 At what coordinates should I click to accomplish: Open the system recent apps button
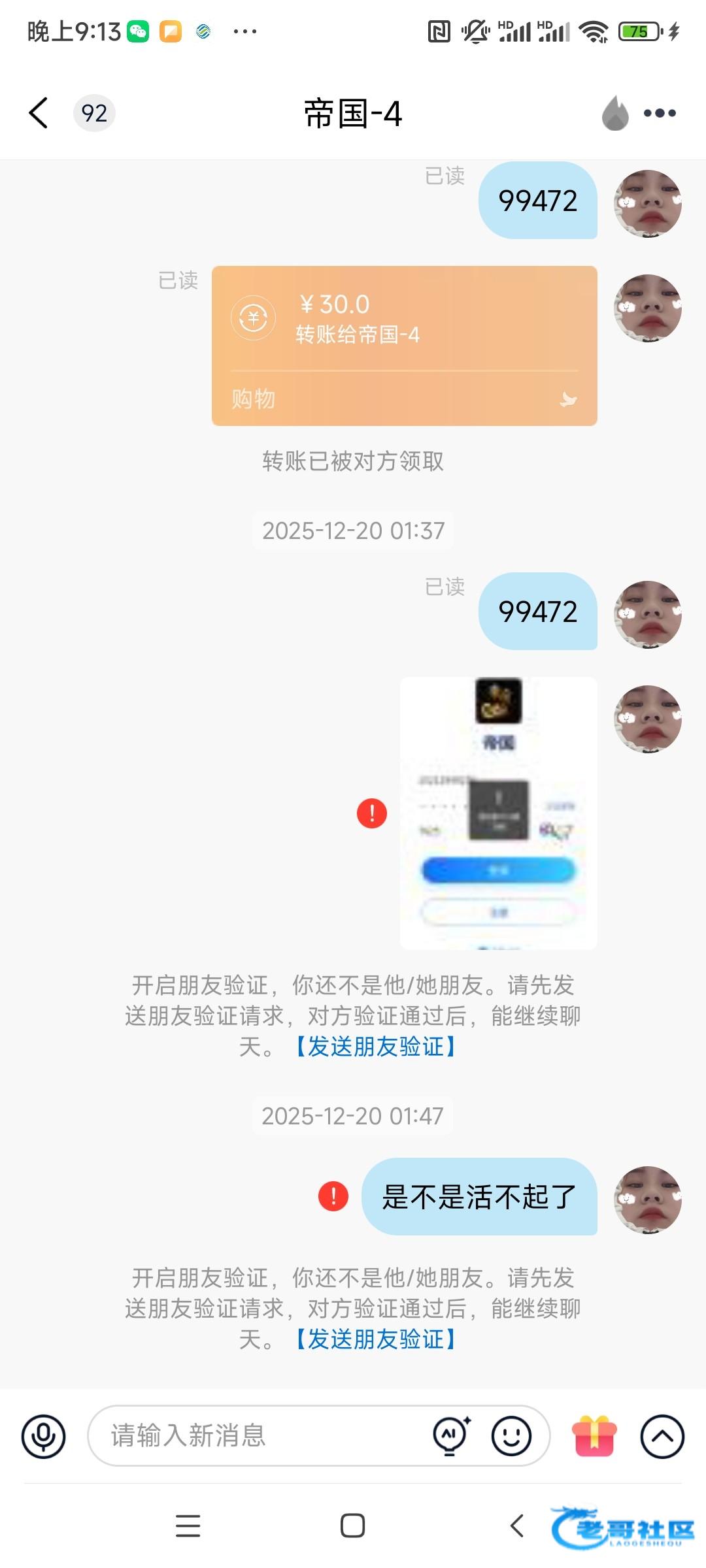click(188, 1526)
